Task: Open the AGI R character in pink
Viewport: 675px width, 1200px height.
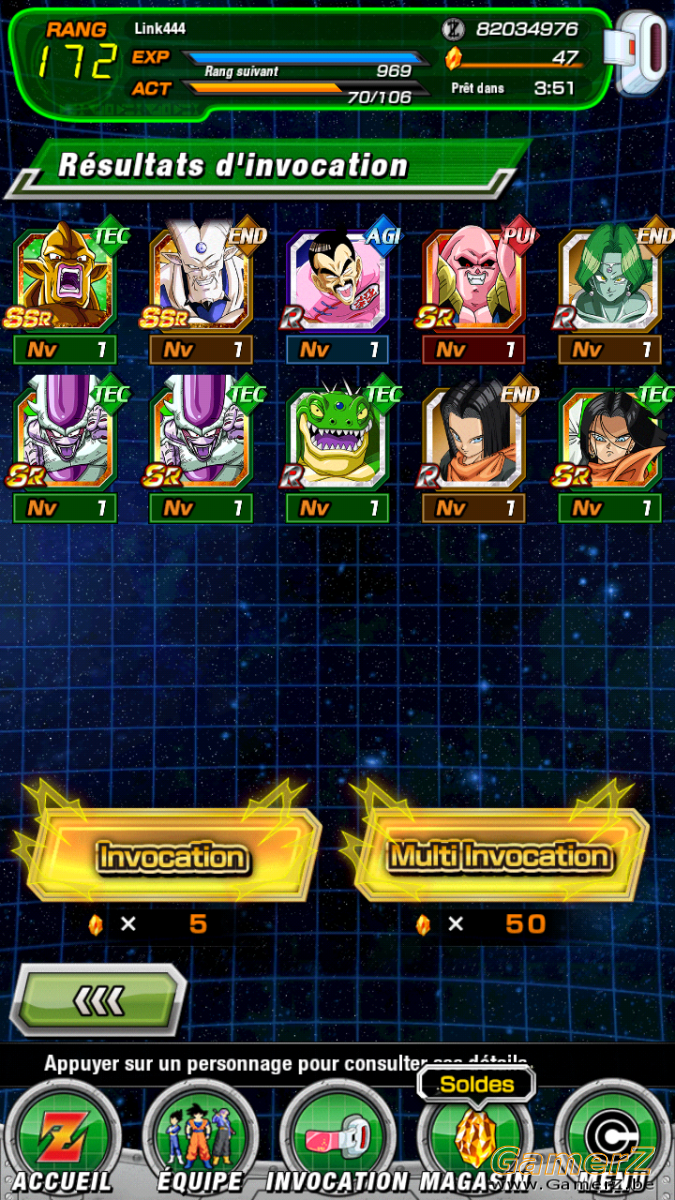Action: tap(337, 279)
